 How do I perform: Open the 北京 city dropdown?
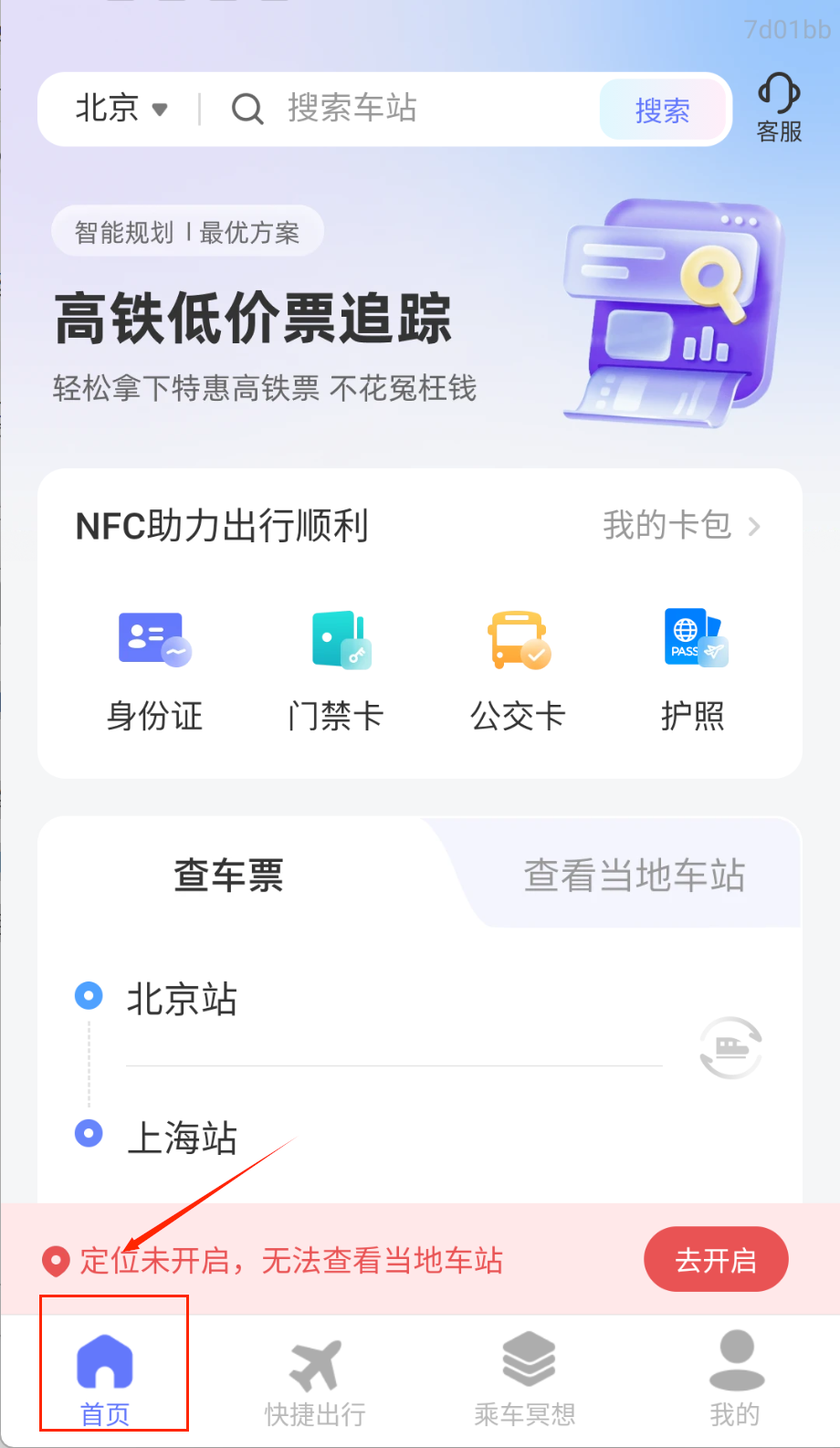pos(121,109)
